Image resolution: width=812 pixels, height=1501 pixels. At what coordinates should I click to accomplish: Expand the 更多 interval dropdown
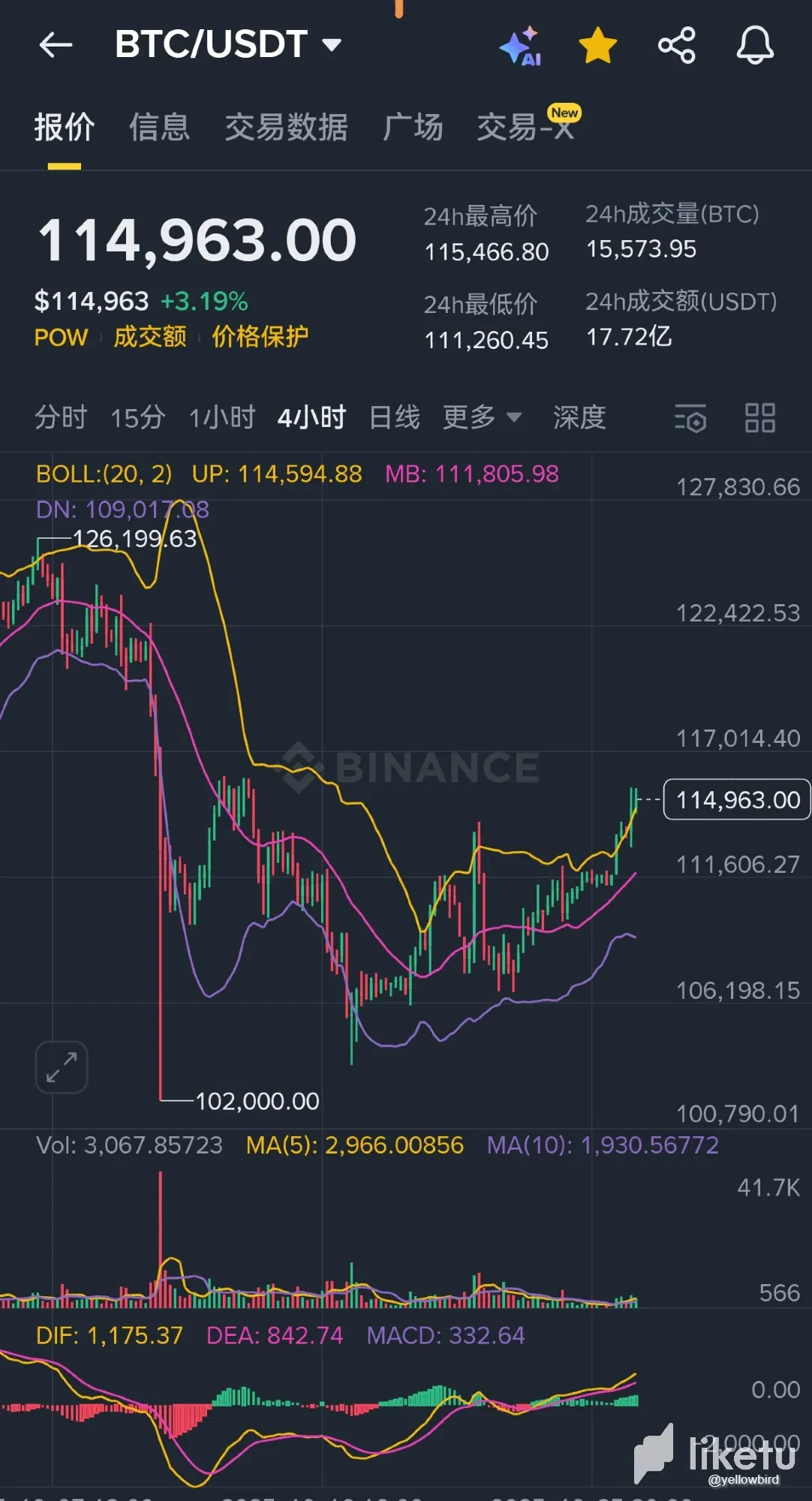(x=481, y=417)
